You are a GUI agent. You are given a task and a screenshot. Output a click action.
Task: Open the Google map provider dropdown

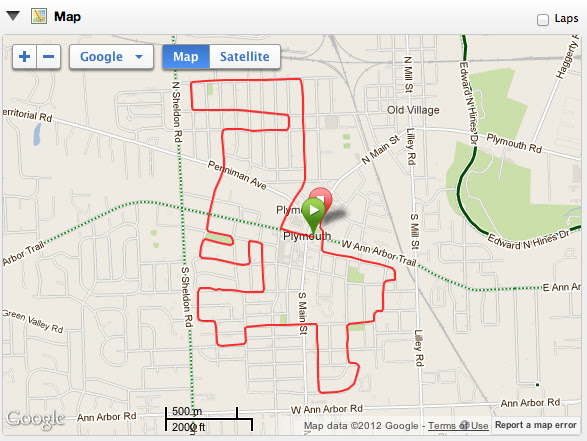pyautogui.click(x=112, y=57)
